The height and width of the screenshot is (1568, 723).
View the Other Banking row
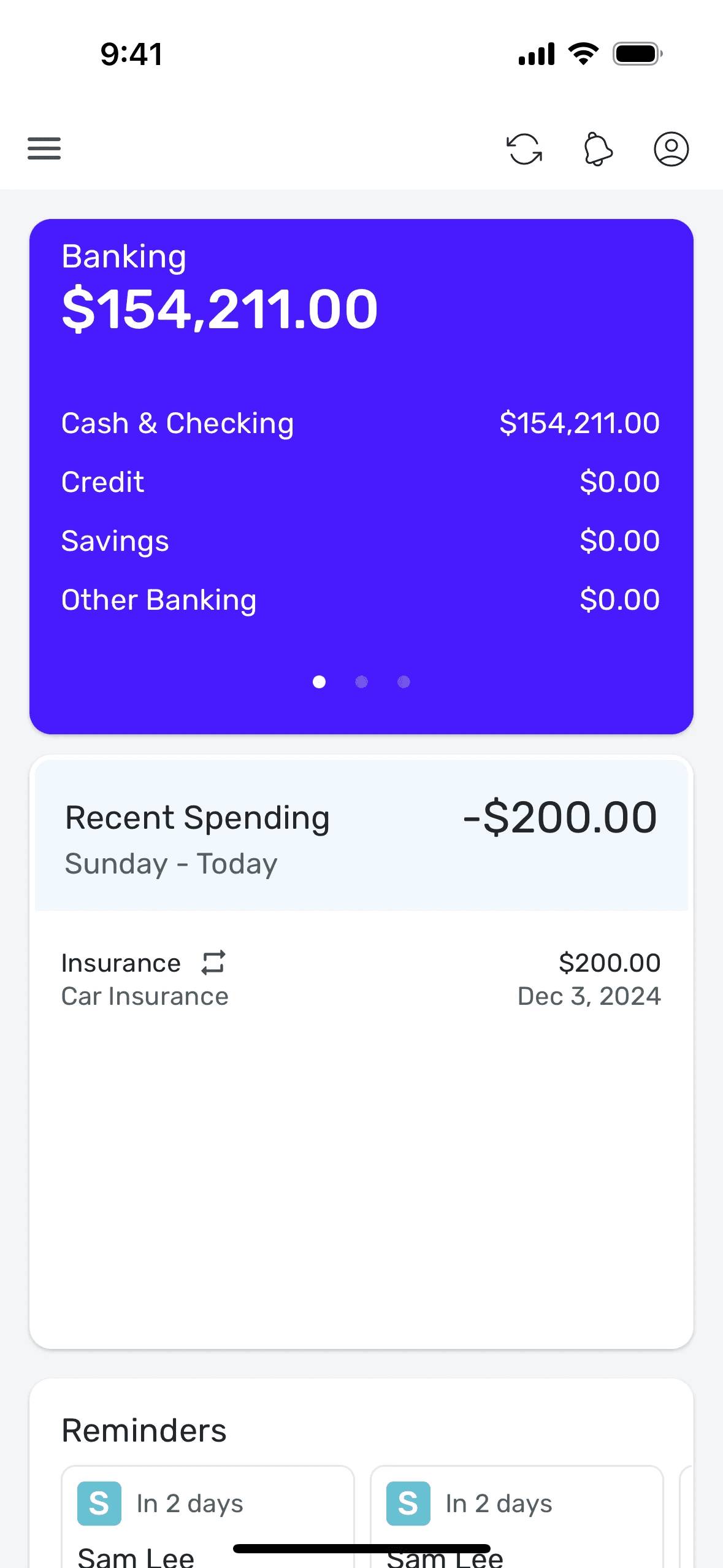tap(361, 600)
